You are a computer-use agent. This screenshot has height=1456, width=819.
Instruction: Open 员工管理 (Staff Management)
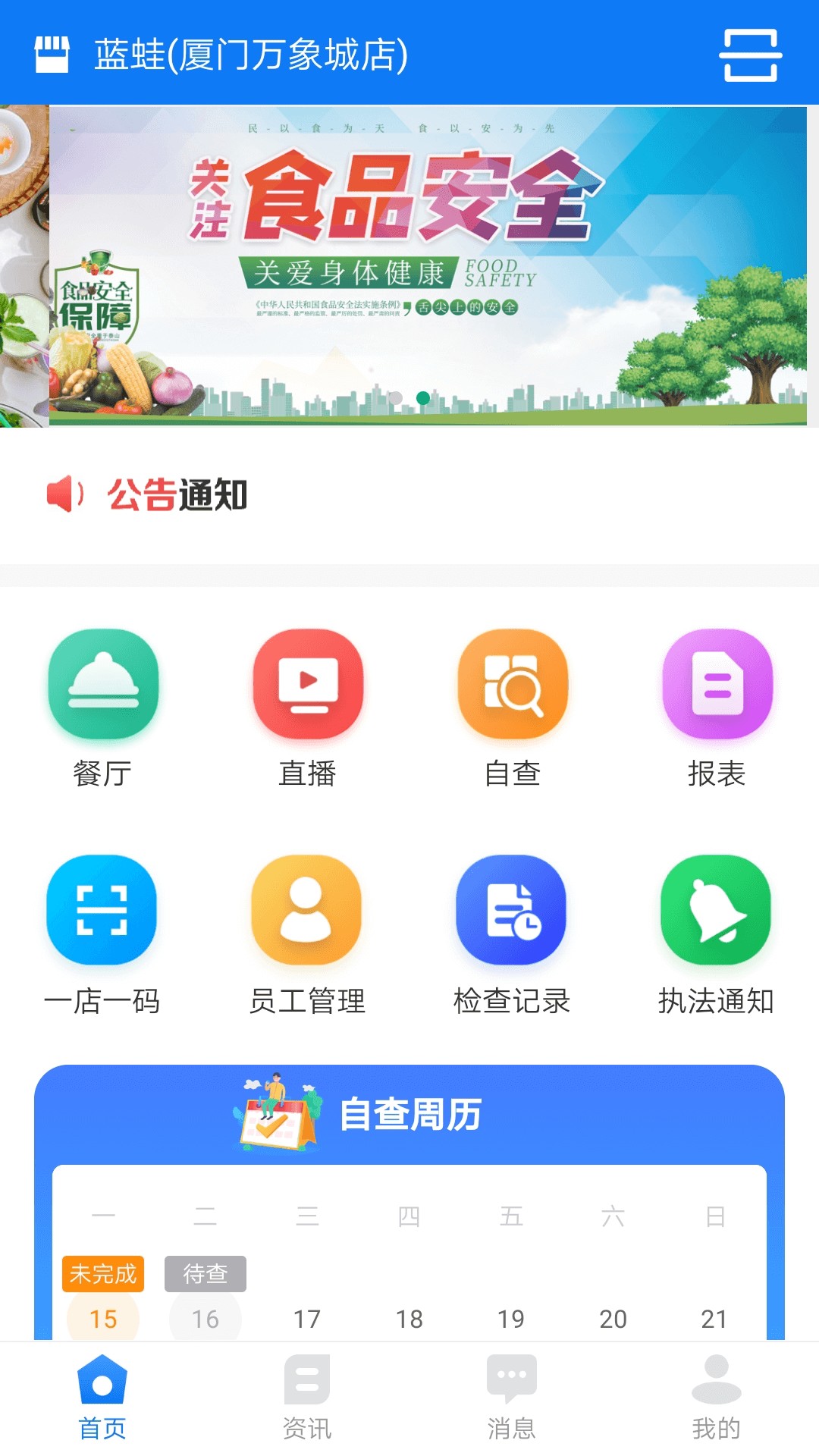click(x=307, y=912)
